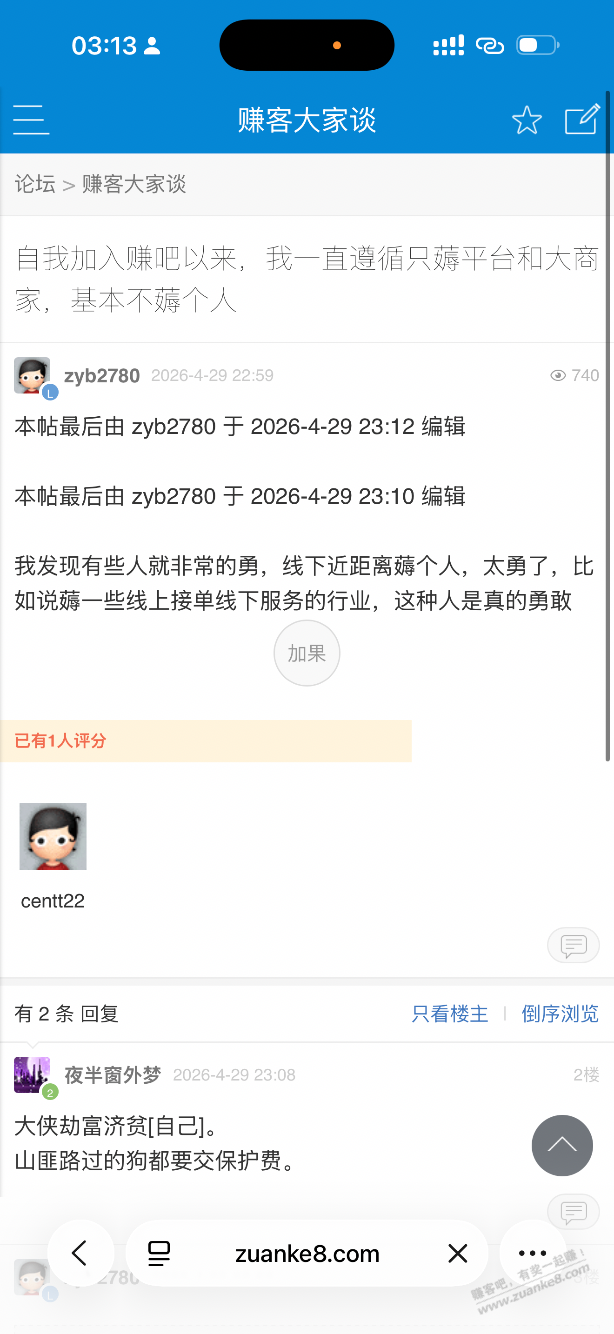614x1334 pixels.
Task: Open the zuanke8.com address bar
Action: tap(306, 1253)
